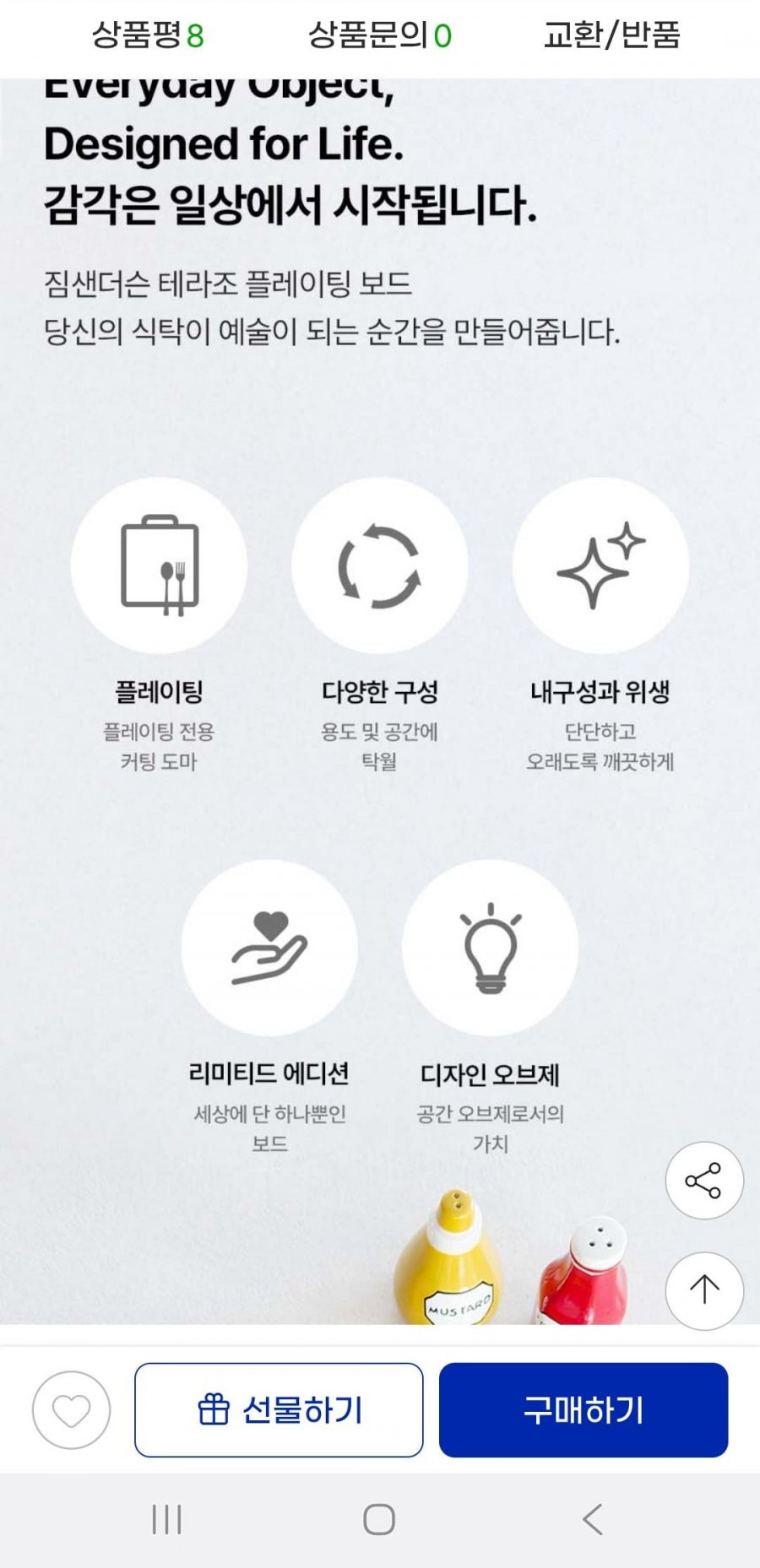
Task: Tap 구매하기 to purchase the item
Action: [x=583, y=1410]
